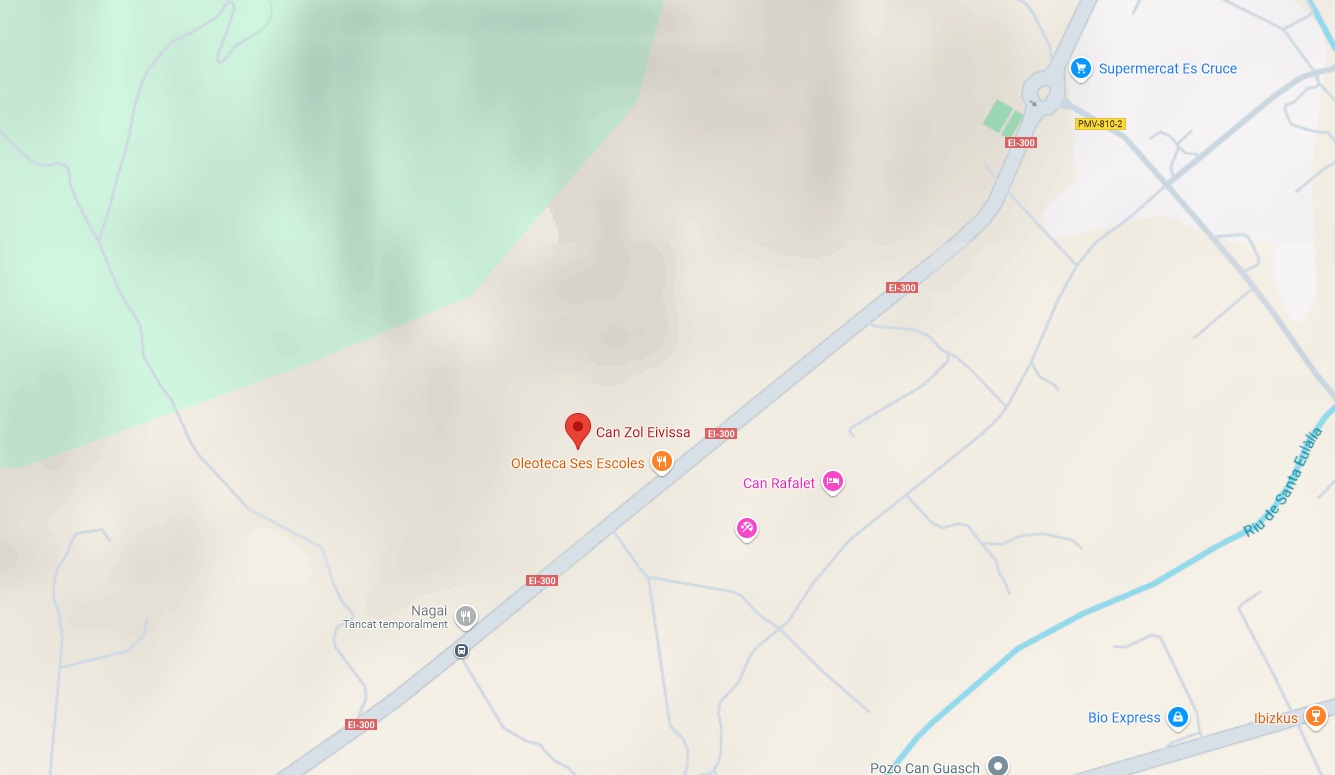Select the bus stop icon below Nagai

(x=461, y=650)
